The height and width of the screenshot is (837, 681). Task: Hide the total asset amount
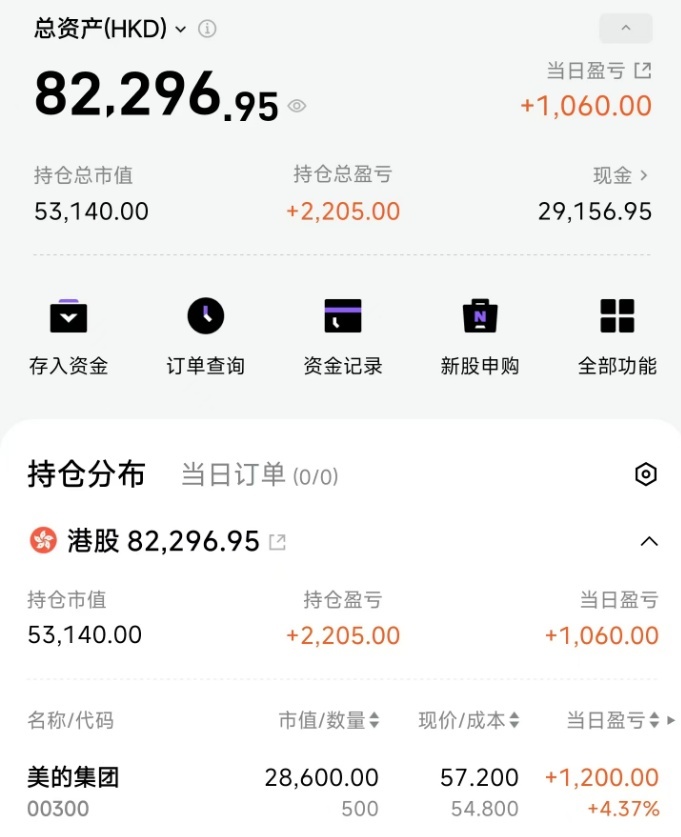pos(297,106)
